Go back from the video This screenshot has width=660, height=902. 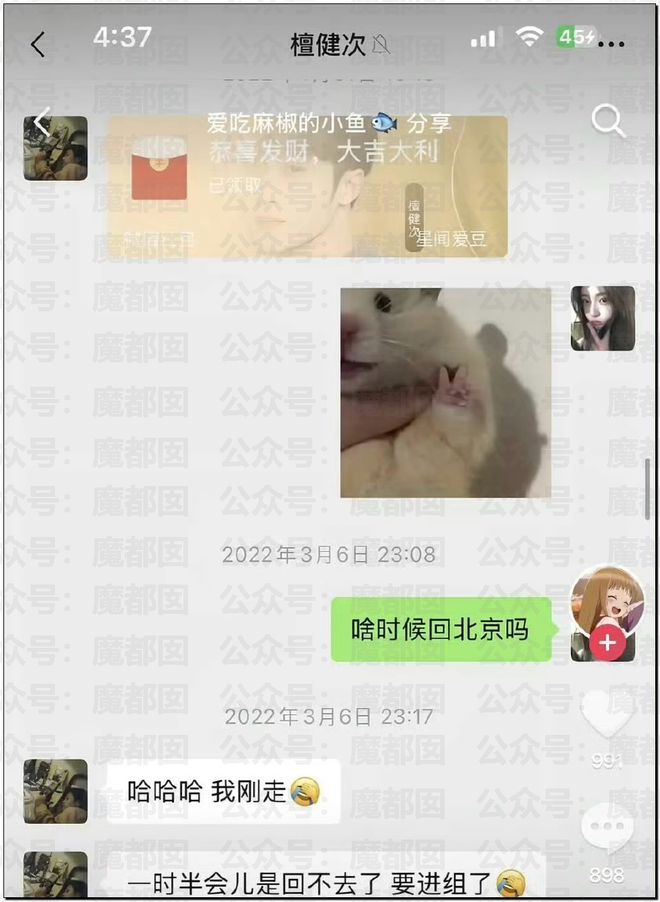coord(42,123)
